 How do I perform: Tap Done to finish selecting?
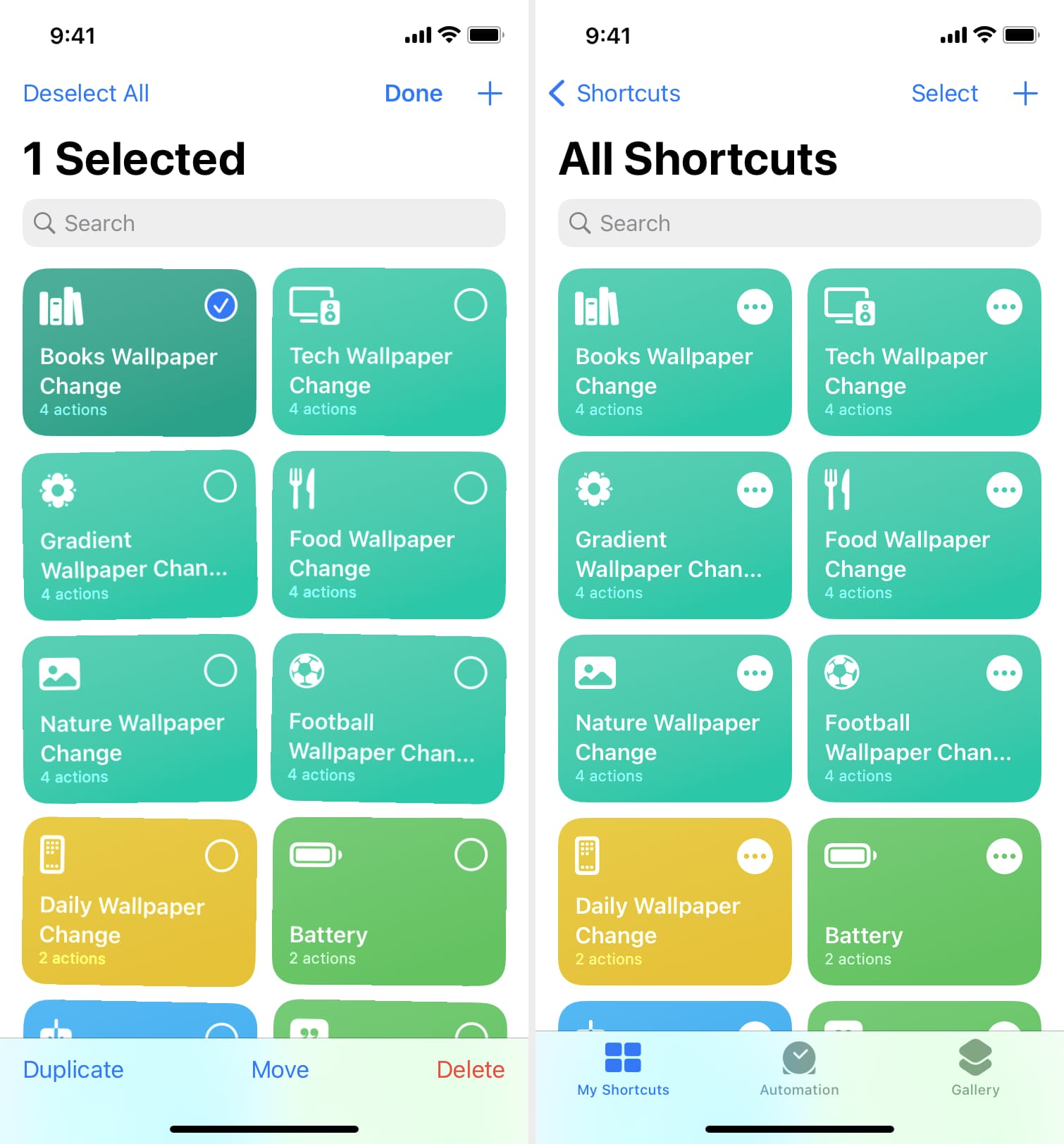(413, 93)
